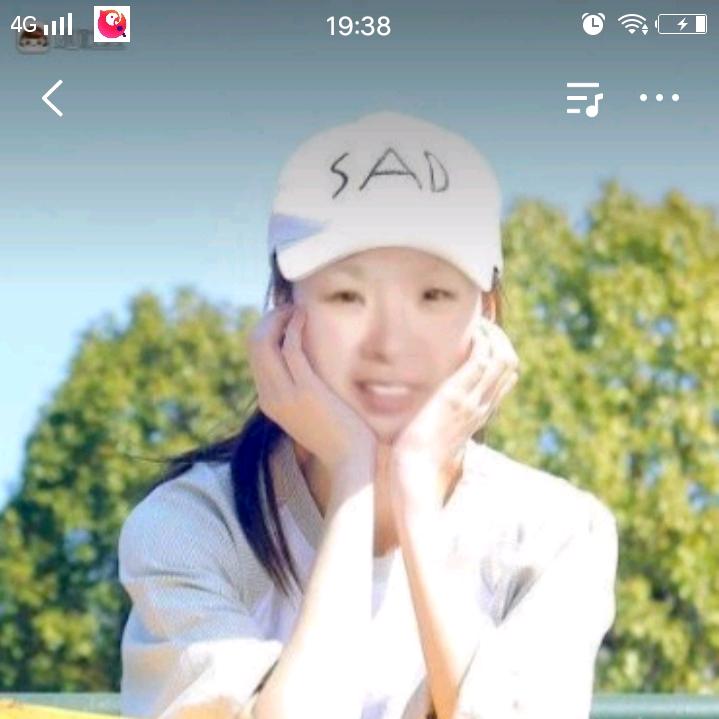Viewport: 719px width, 719px height.
Task: Open the three-dot overflow menu
Action: pos(659,98)
